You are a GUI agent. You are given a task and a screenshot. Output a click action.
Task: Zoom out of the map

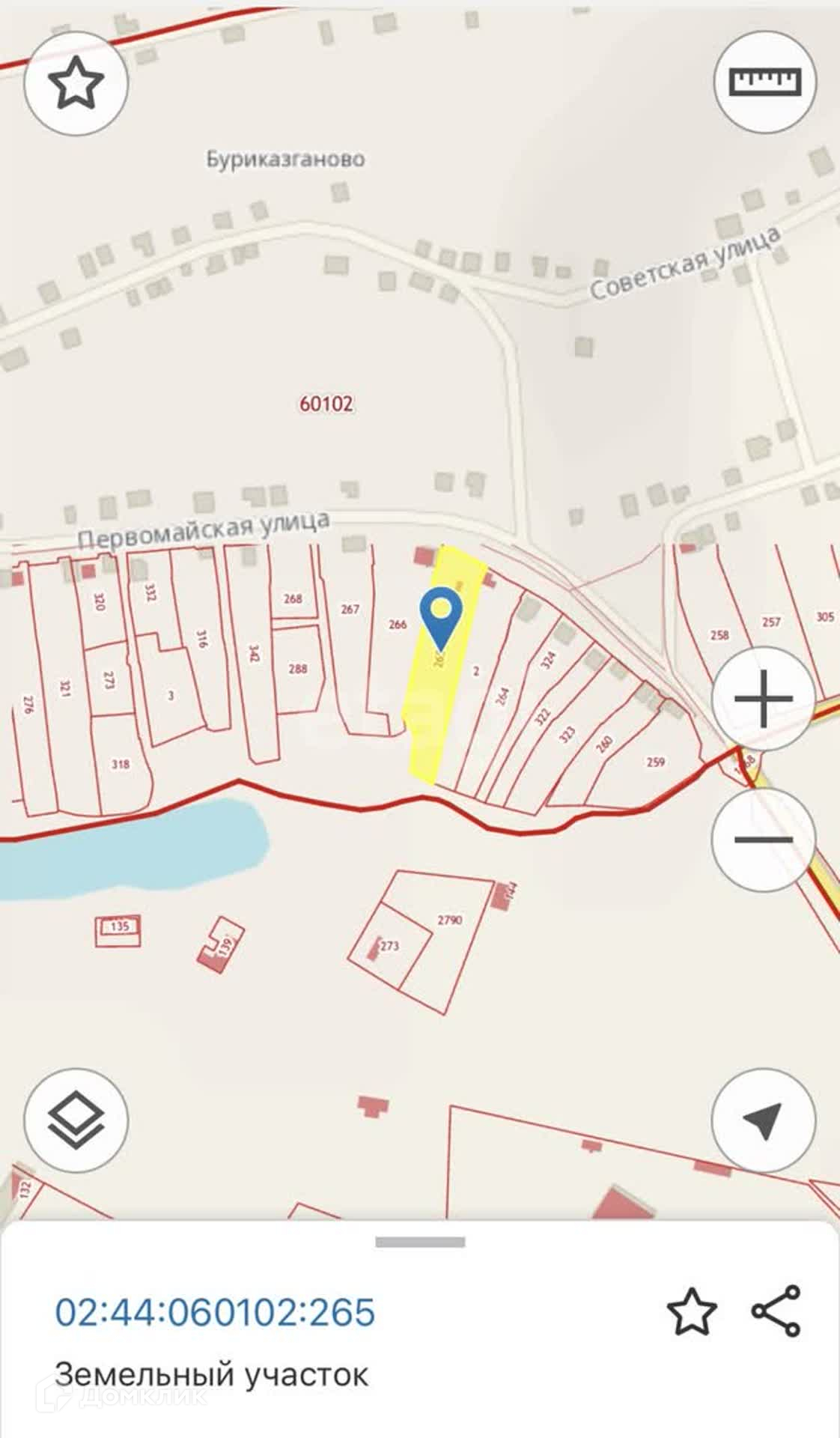coord(763,839)
